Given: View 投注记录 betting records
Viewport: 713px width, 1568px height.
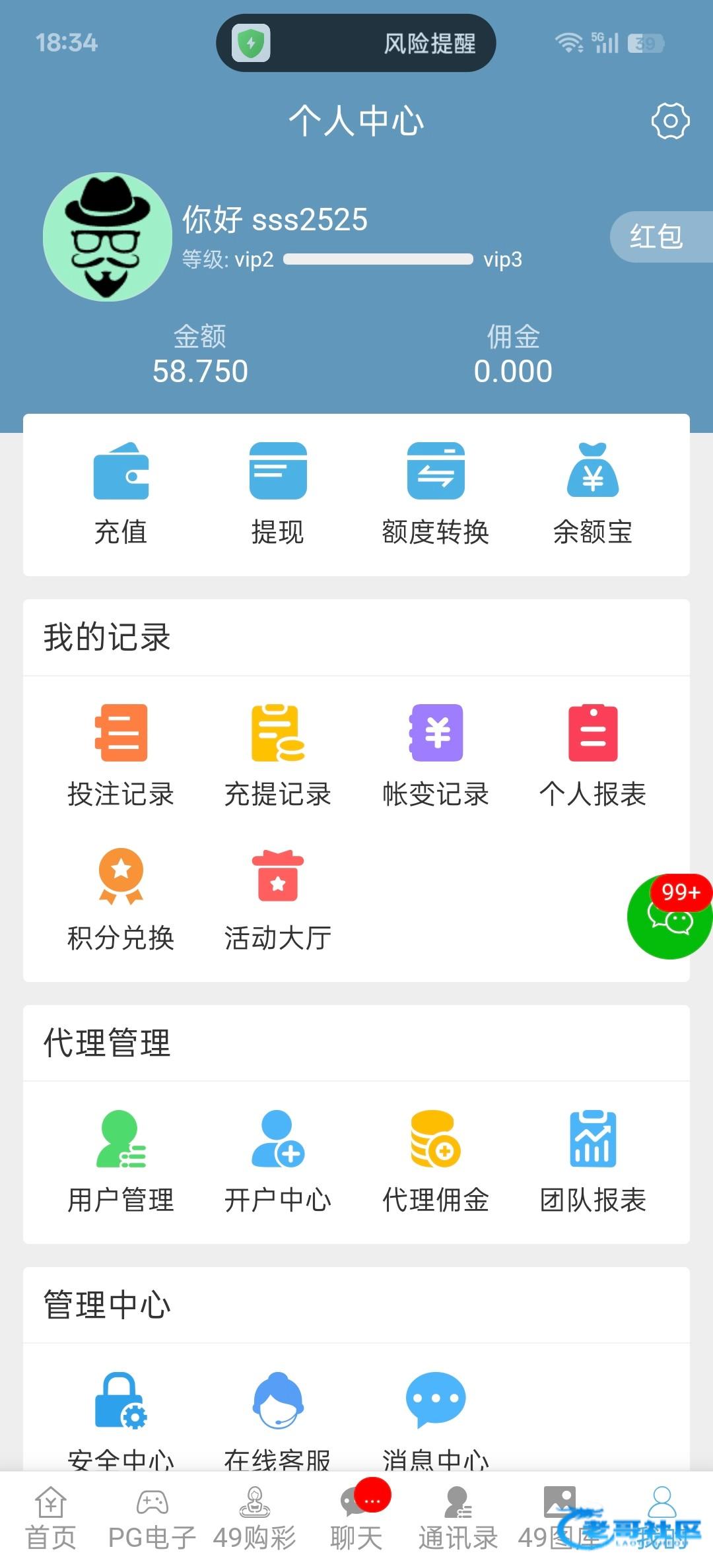Looking at the screenshot, I should click(x=121, y=756).
